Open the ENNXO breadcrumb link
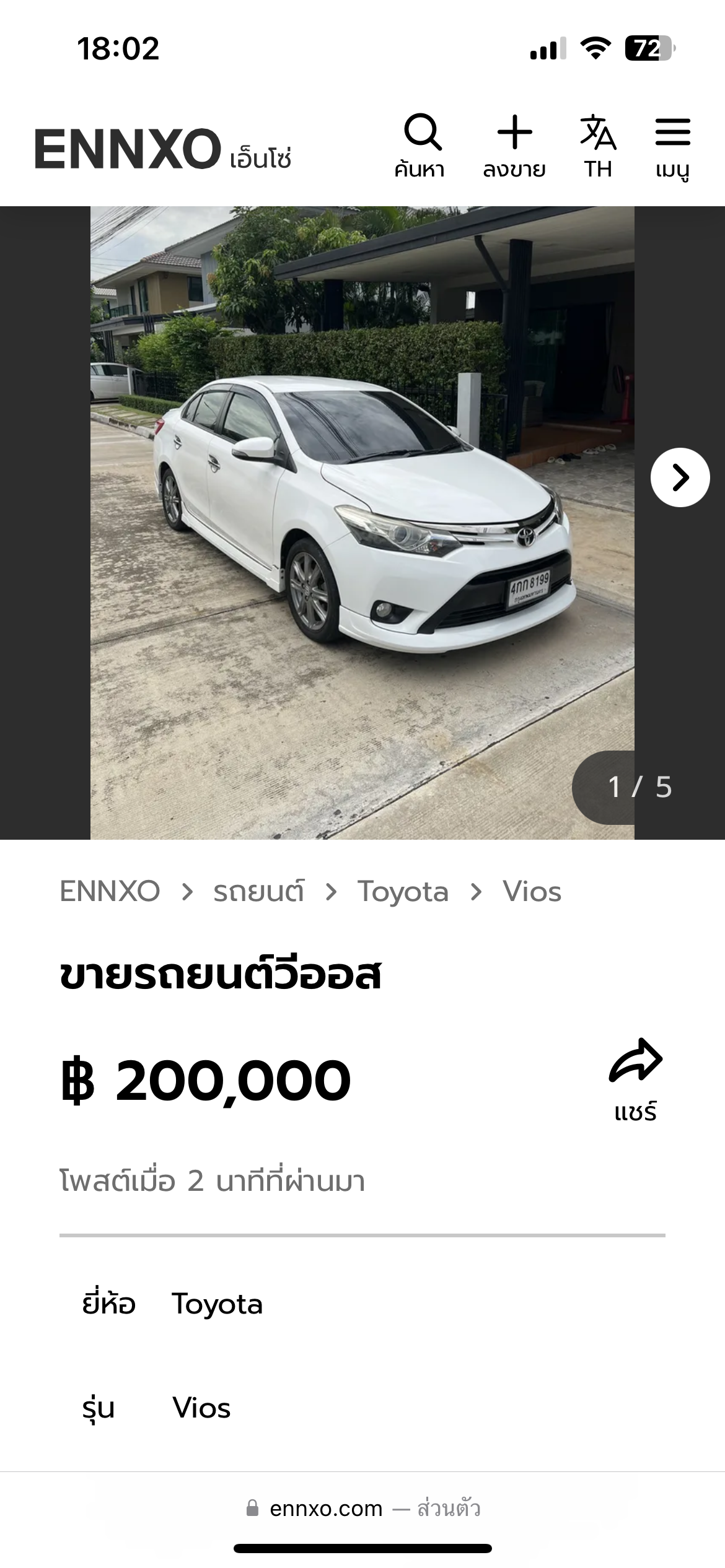 tap(110, 892)
